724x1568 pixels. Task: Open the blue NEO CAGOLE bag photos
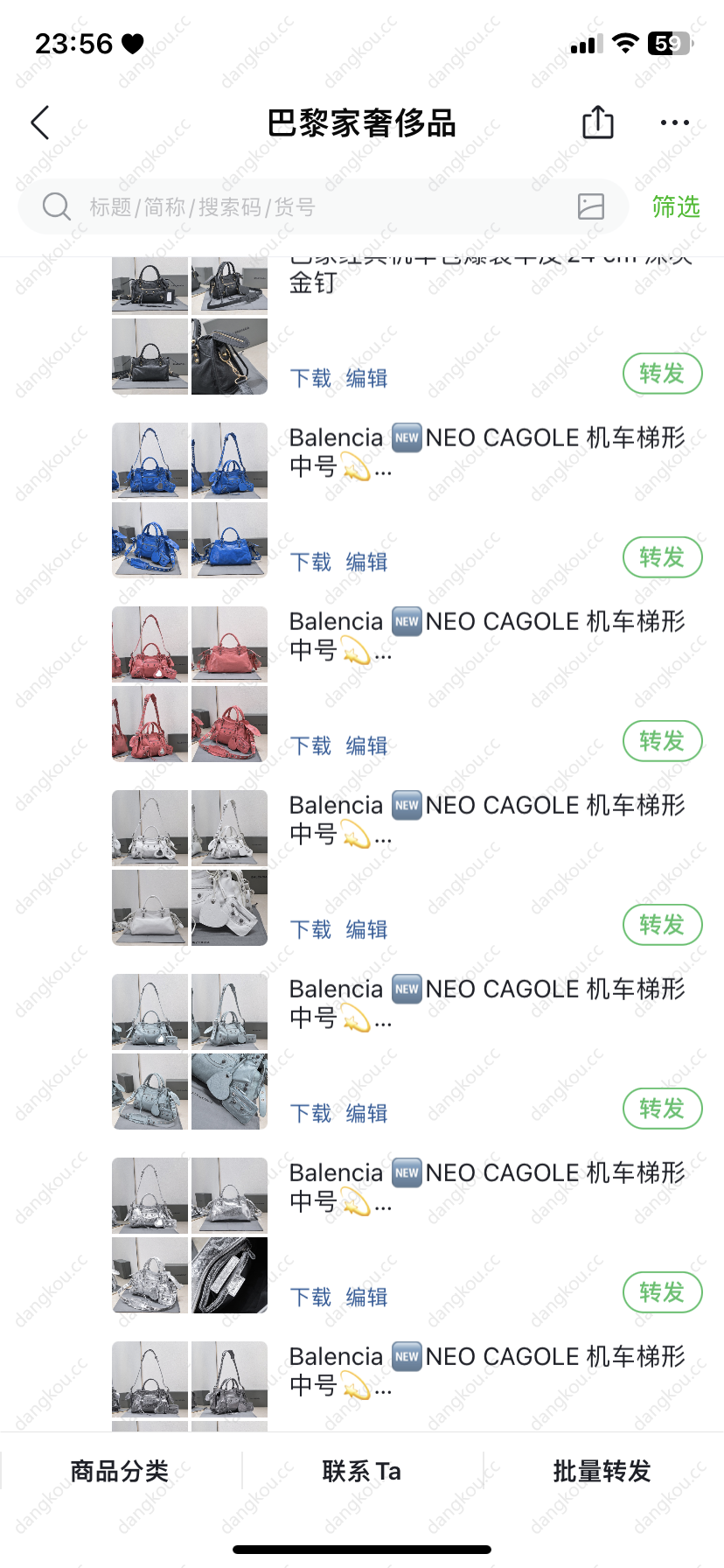190,500
